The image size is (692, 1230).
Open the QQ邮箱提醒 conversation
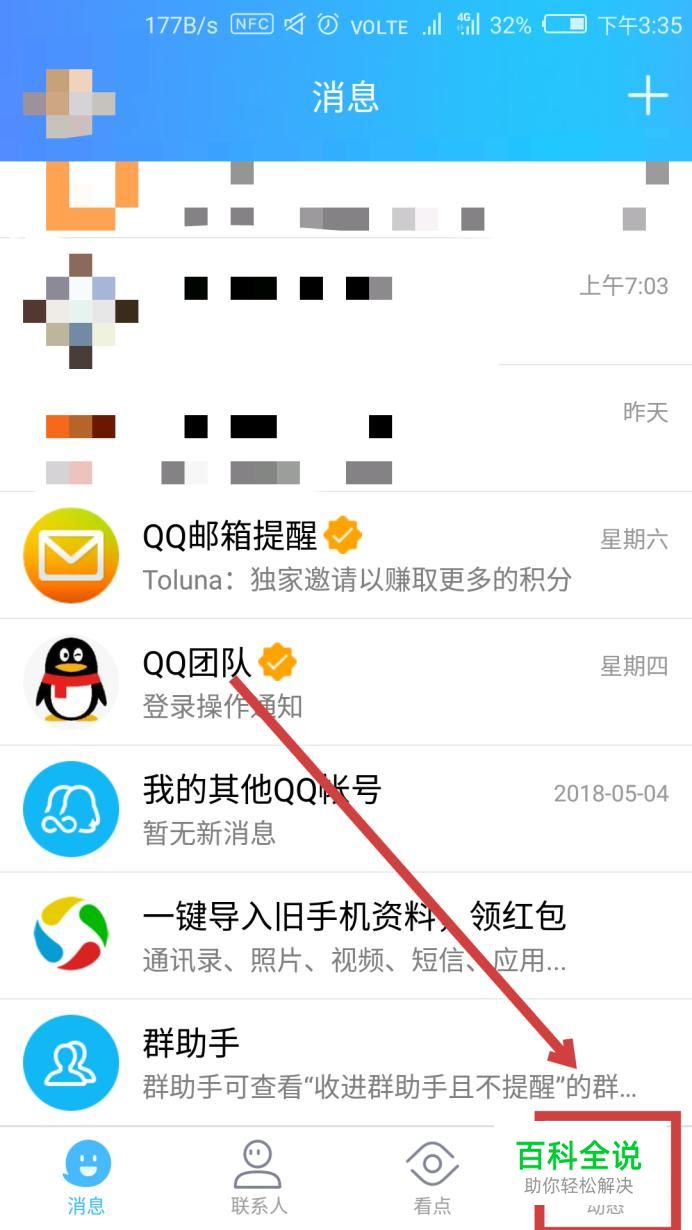tap(345, 555)
